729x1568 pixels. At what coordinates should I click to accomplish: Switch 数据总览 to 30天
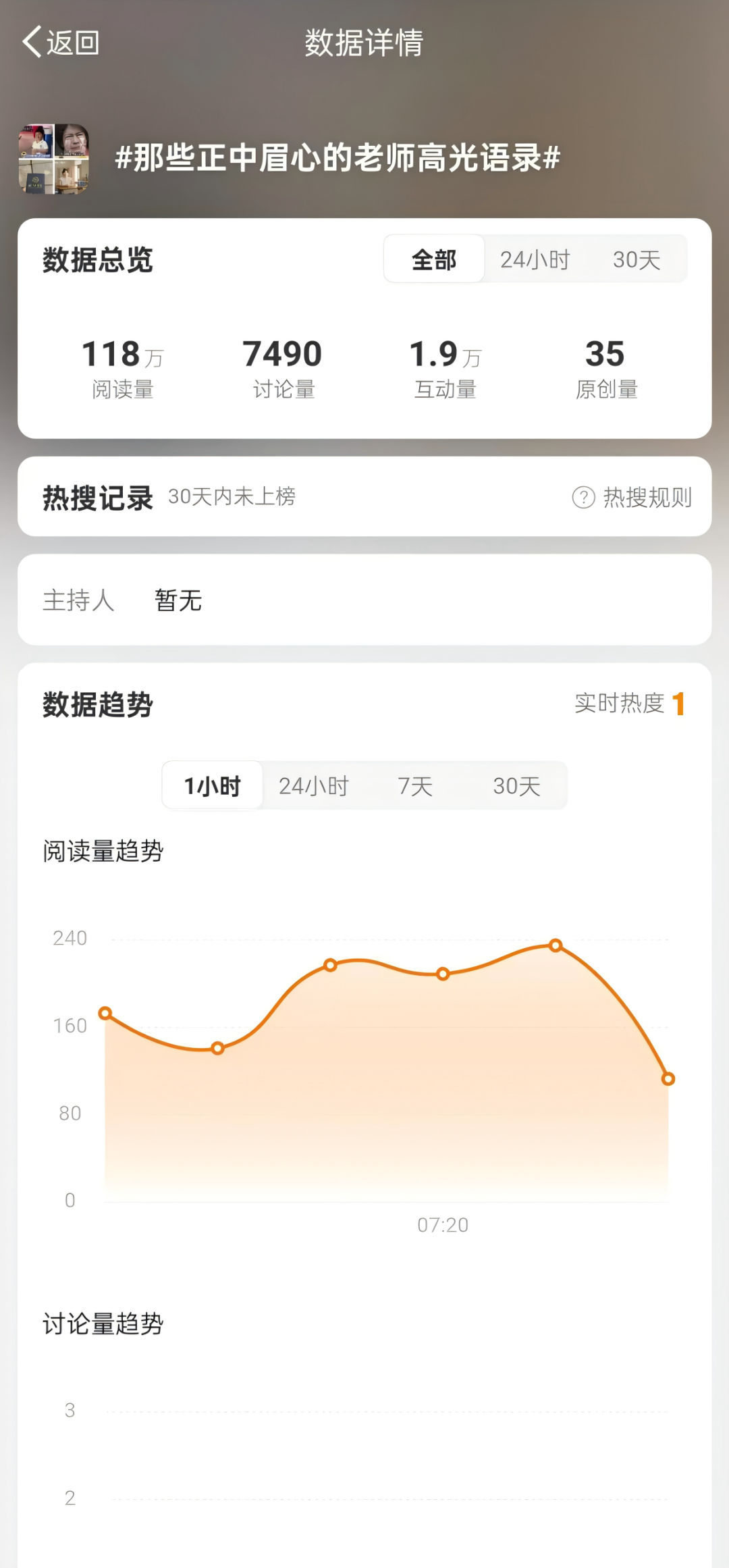click(x=636, y=259)
